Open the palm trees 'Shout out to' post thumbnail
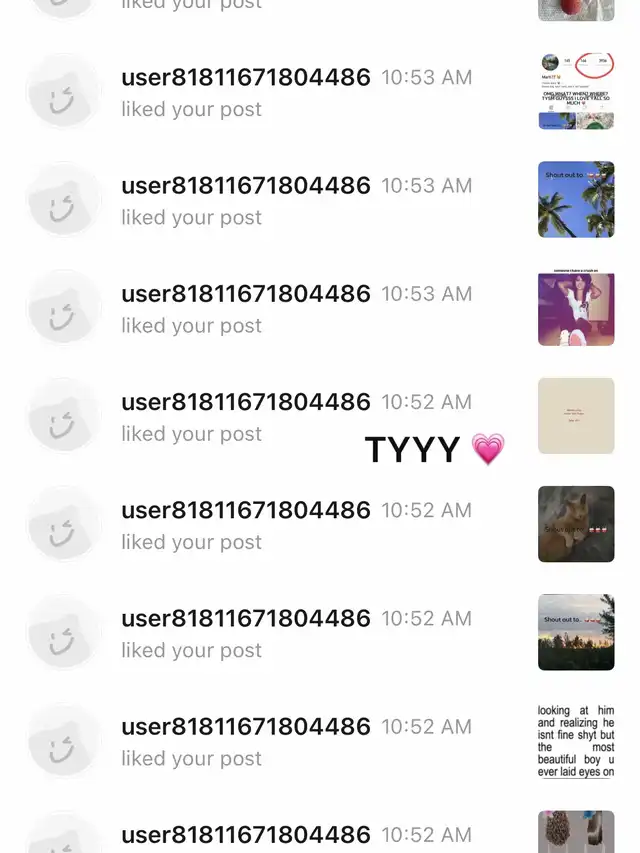The height and width of the screenshot is (853, 640). (x=576, y=200)
